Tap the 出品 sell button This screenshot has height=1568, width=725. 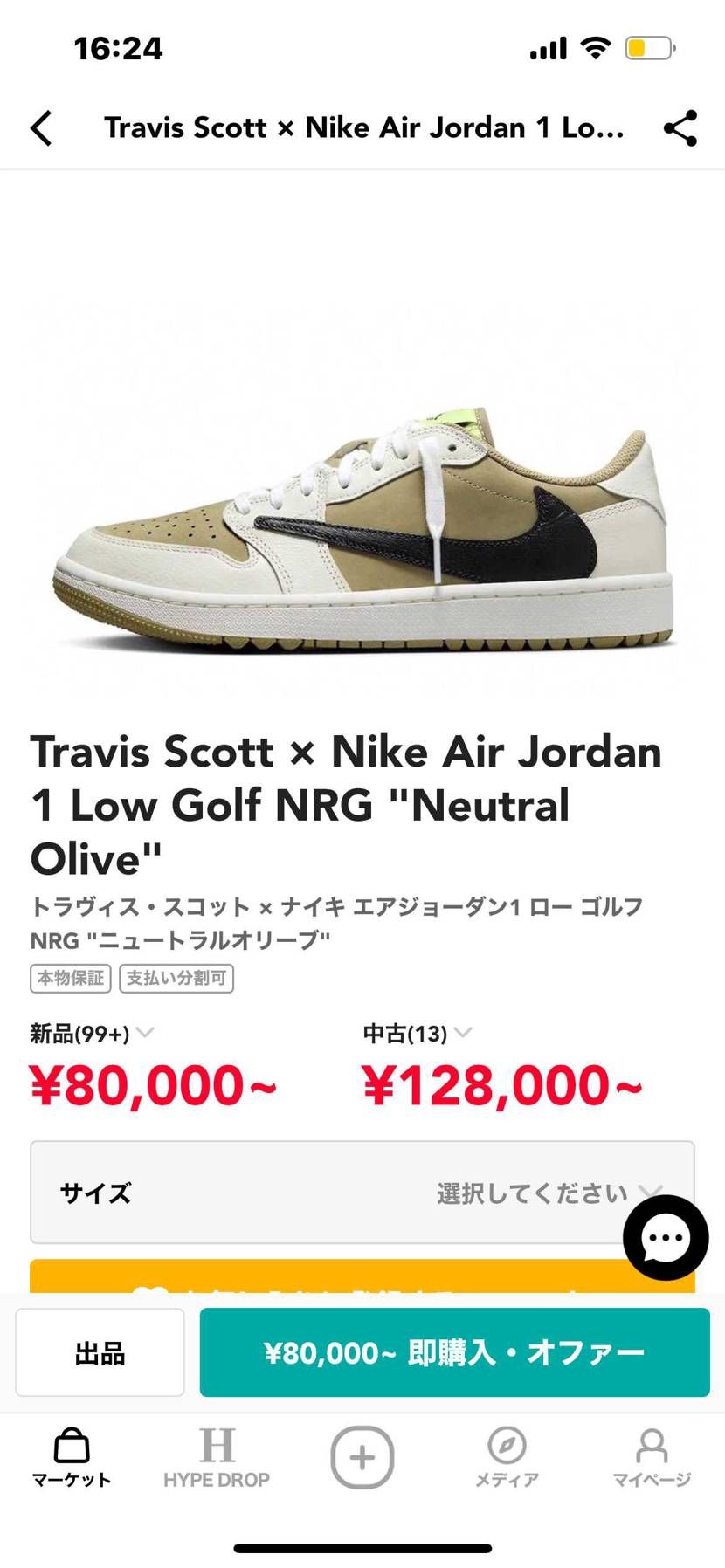(x=100, y=1352)
